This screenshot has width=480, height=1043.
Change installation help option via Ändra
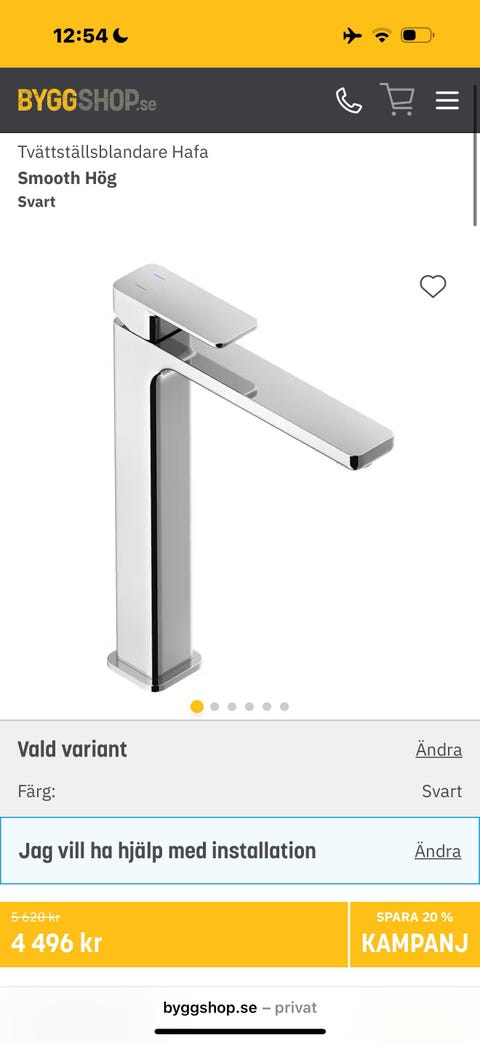pyautogui.click(x=437, y=851)
